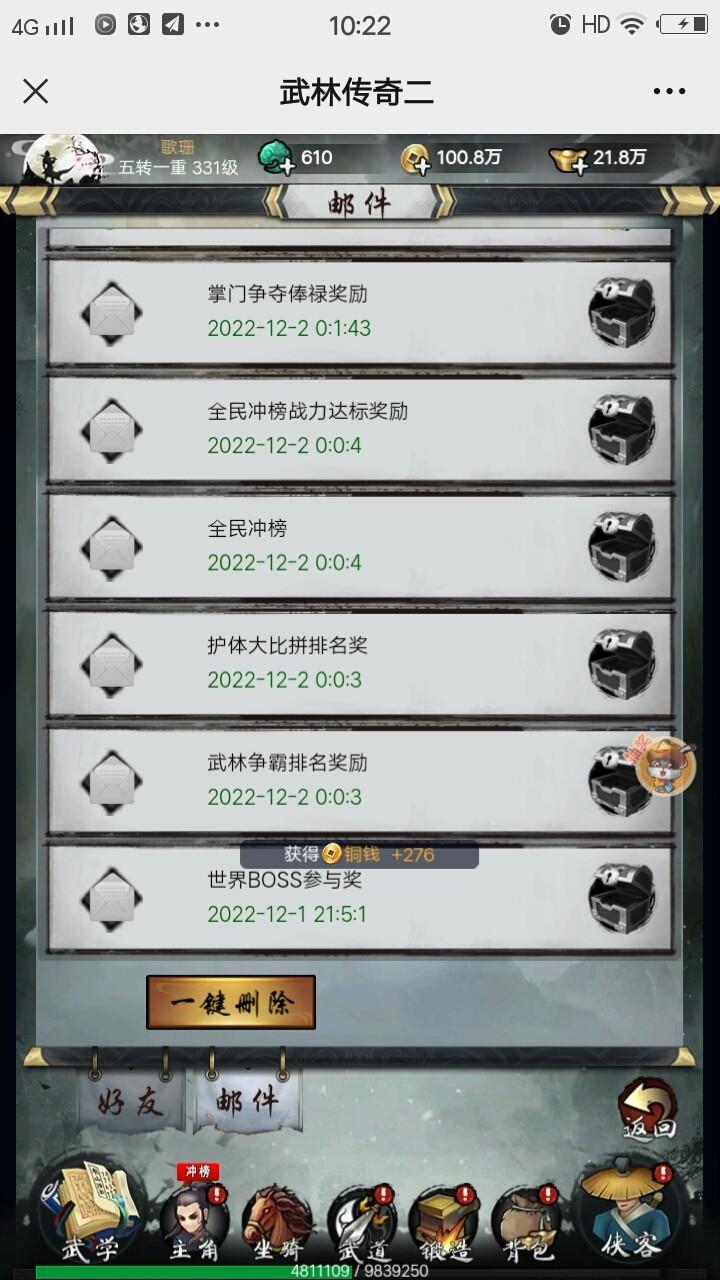The image size is (720, 1280).
Task: Tap 一键删除 to delete all mails
Action: (x=231, y=1003)
